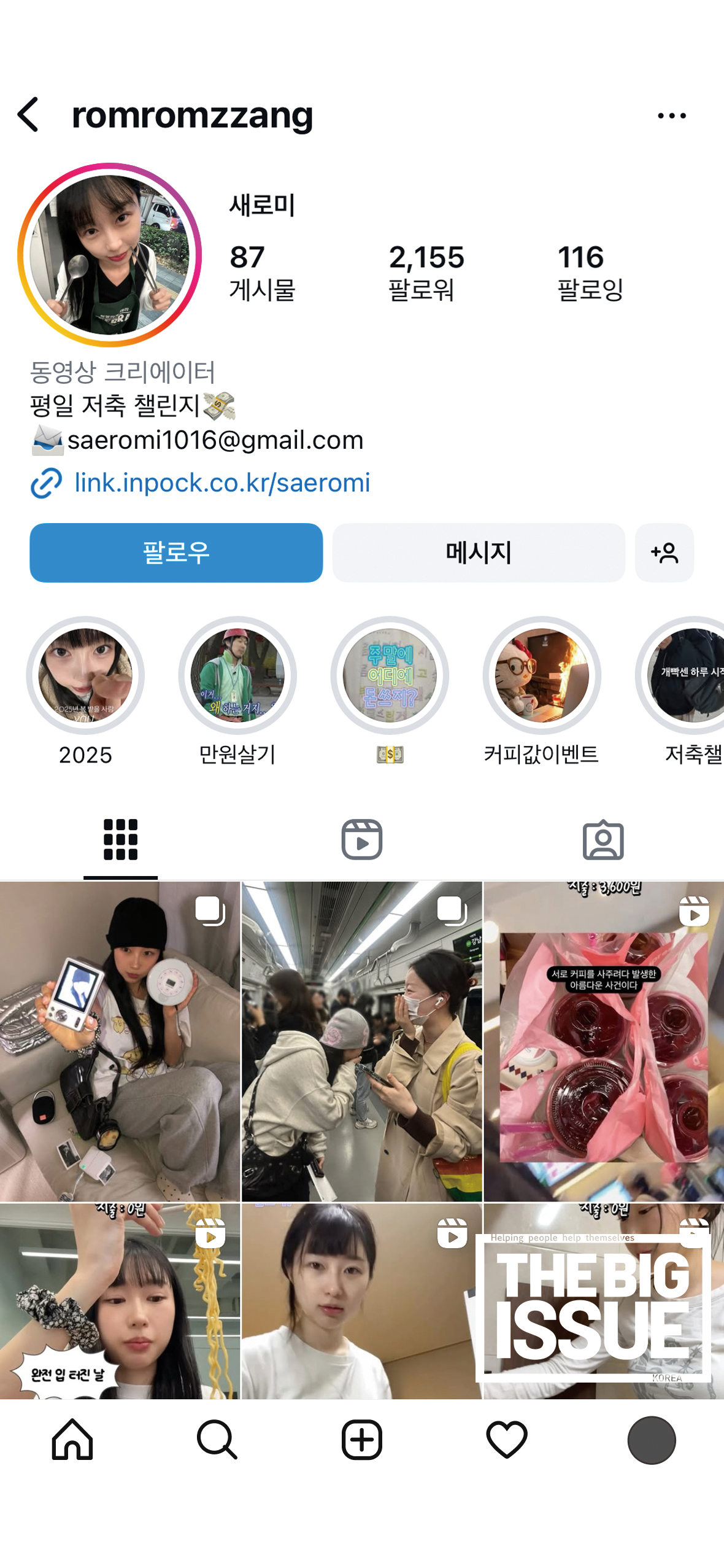724x1568 pixels.
Task: Open the 2025 story highlight
Action: click(85, 675)
